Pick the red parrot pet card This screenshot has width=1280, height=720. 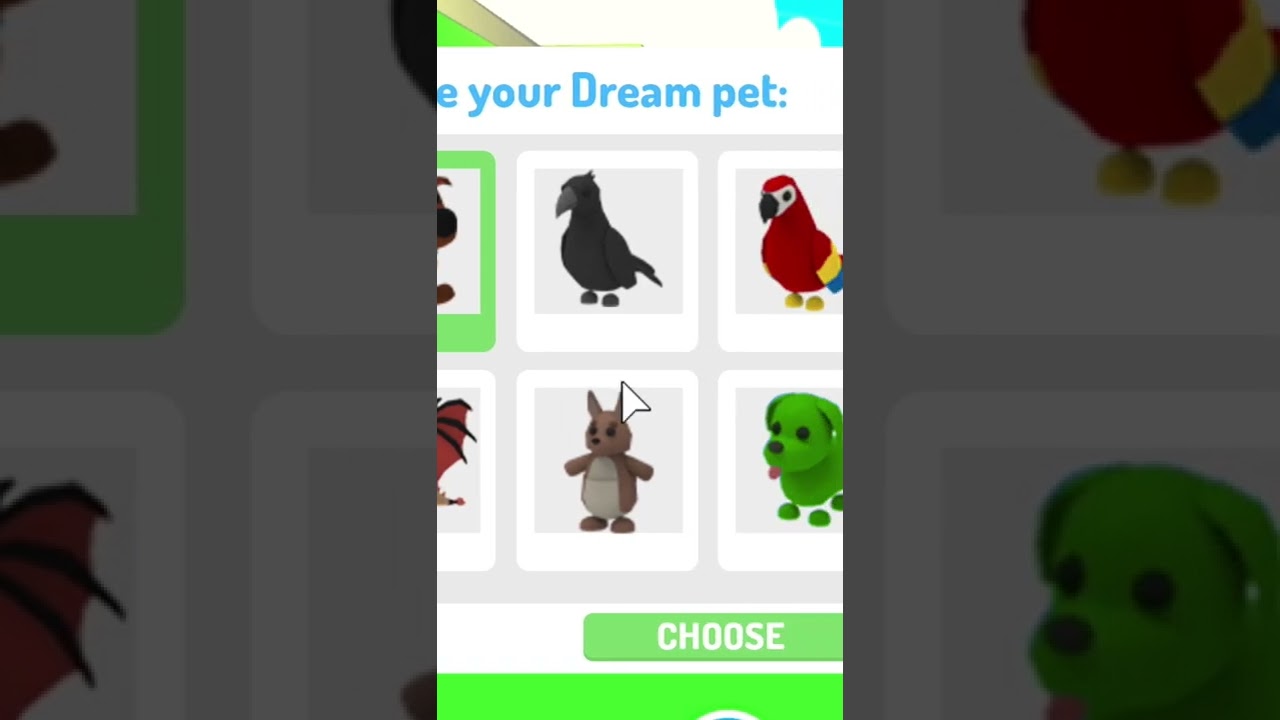point(782,250)
